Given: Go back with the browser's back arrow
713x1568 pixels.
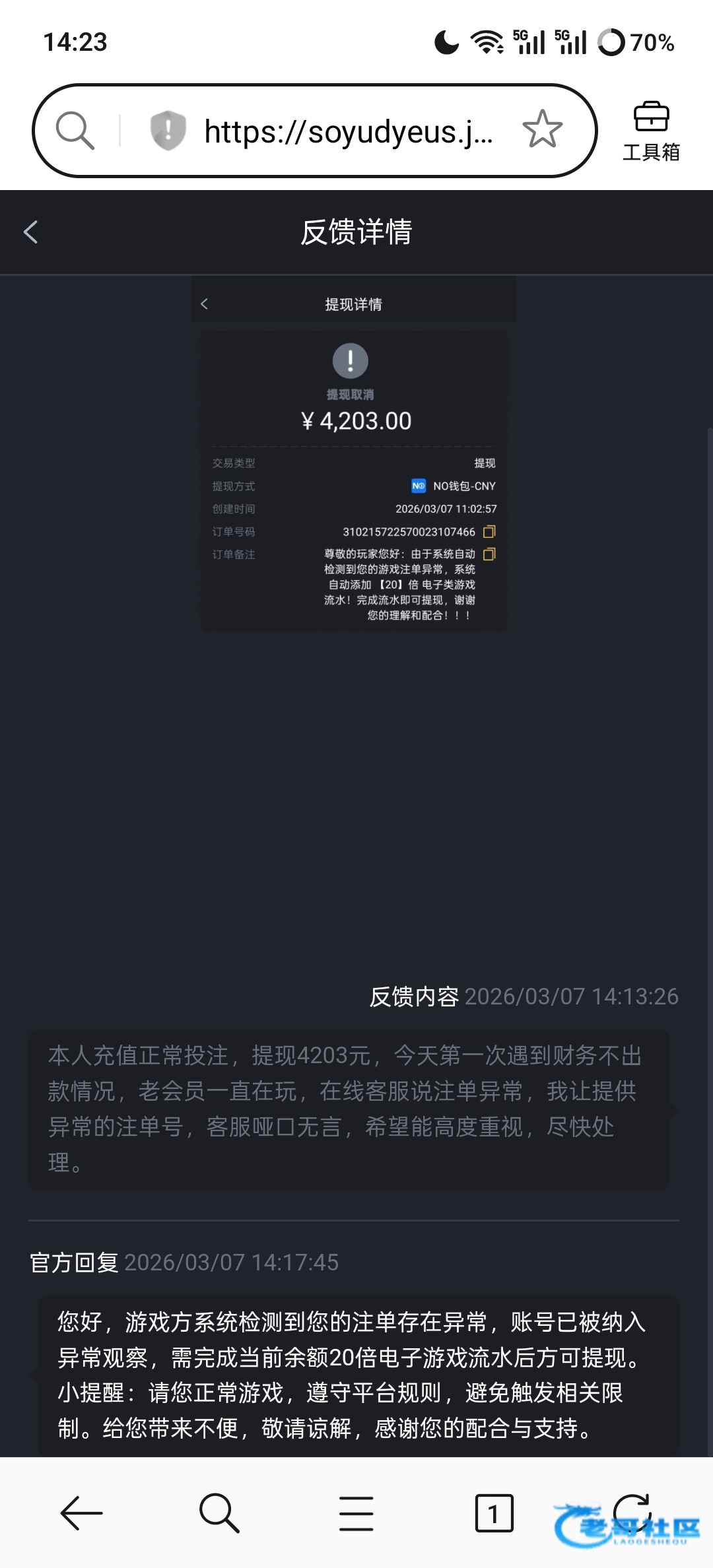Looking at the screenshot, I should point(81,1513).
